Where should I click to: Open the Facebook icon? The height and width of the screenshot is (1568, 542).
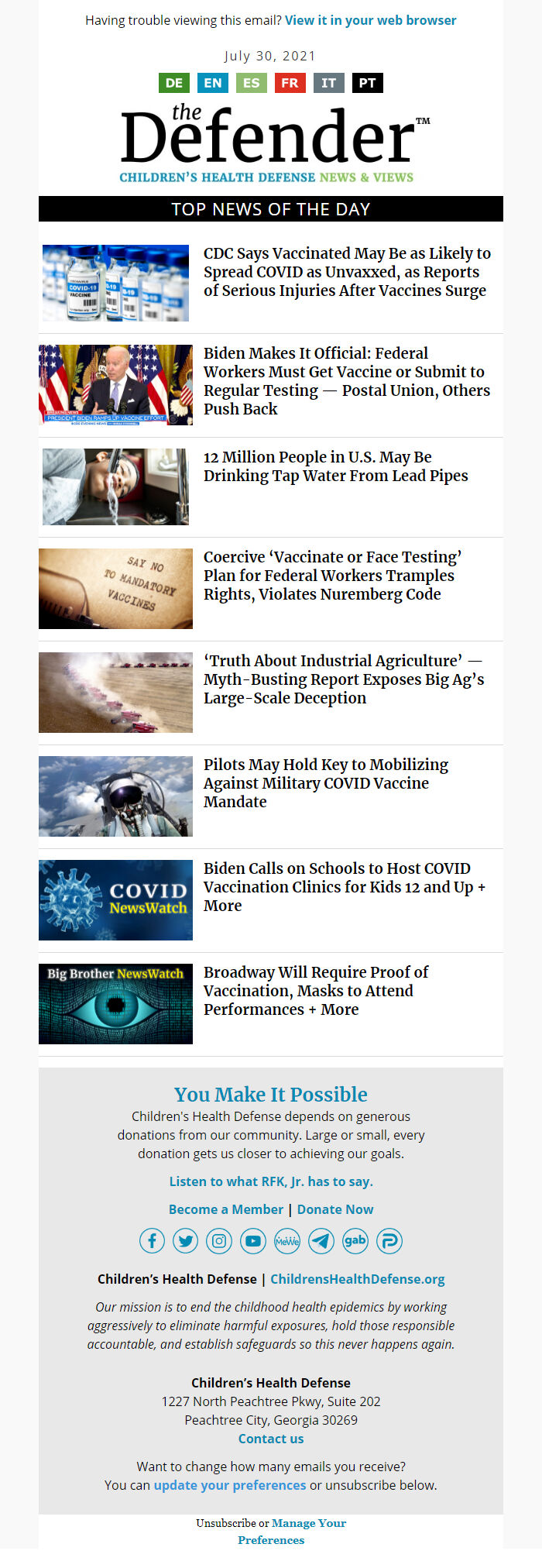point(152,1241)
